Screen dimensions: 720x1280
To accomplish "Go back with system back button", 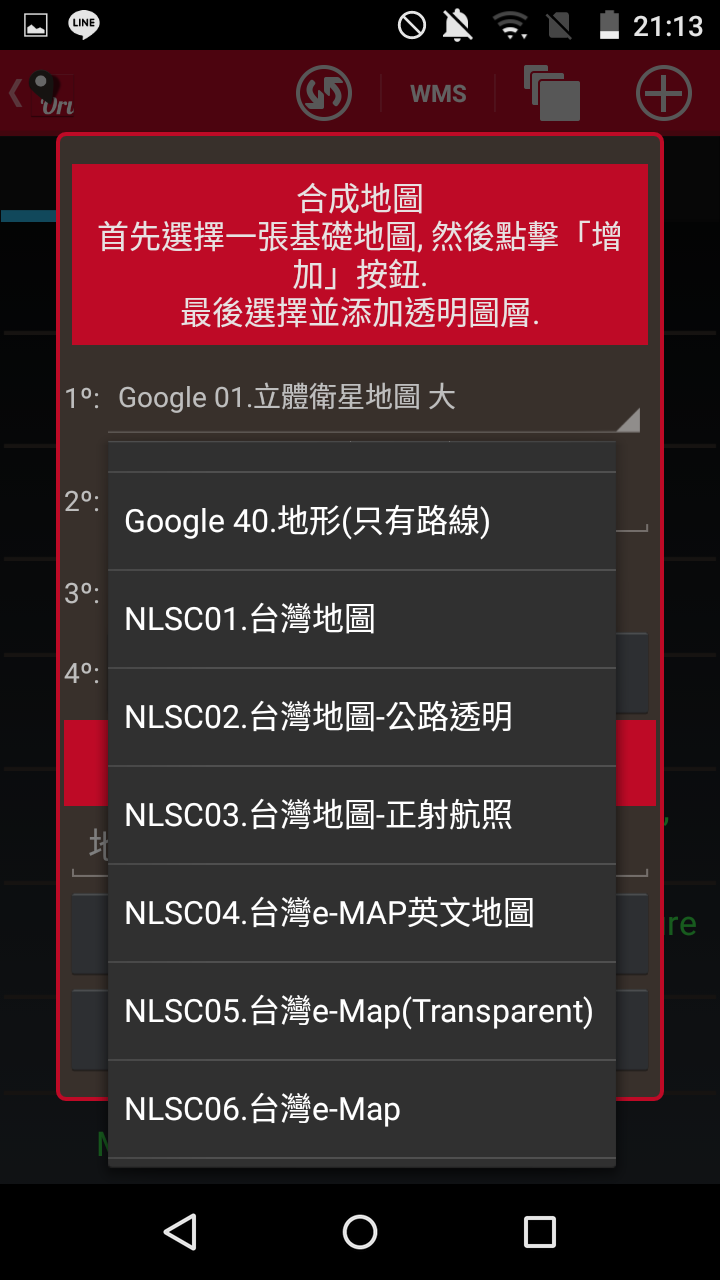I will click(180, 1232).
